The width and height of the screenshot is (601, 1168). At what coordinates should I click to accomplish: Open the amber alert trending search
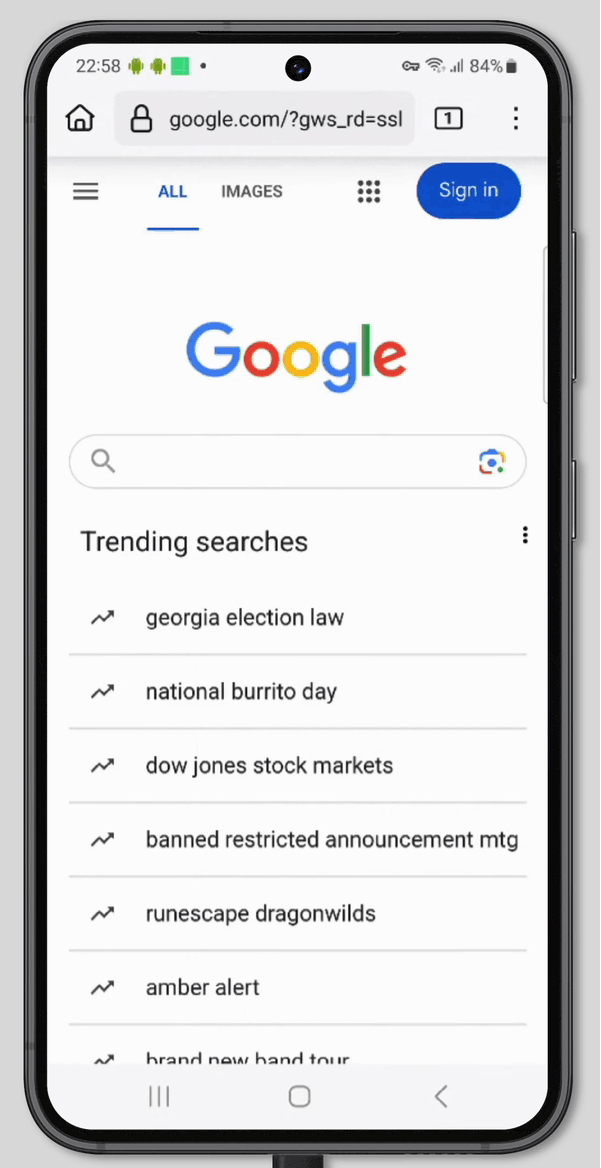click(202, 987)
